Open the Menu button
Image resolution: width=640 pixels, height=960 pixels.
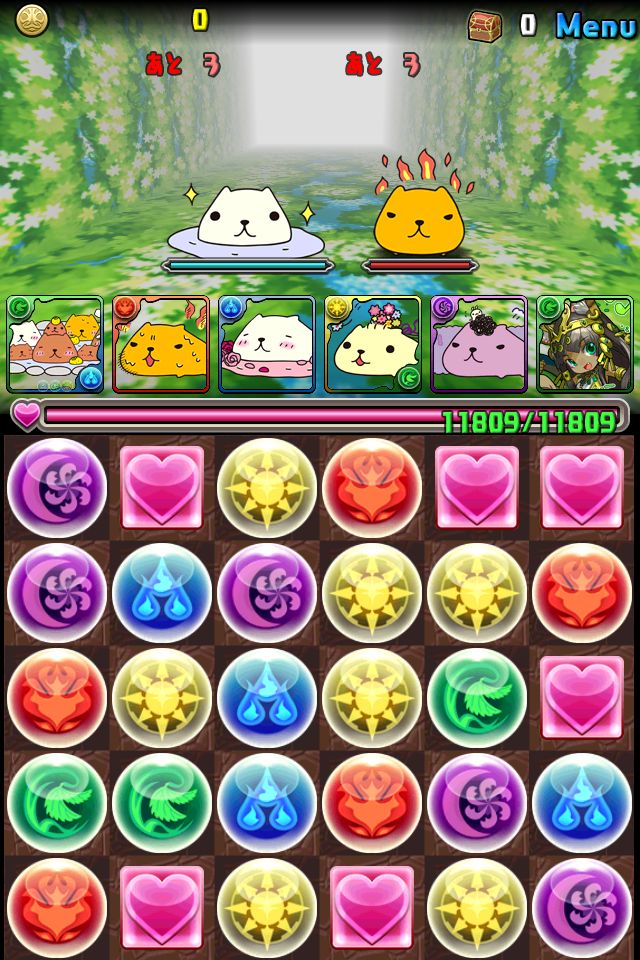(595, 24)
